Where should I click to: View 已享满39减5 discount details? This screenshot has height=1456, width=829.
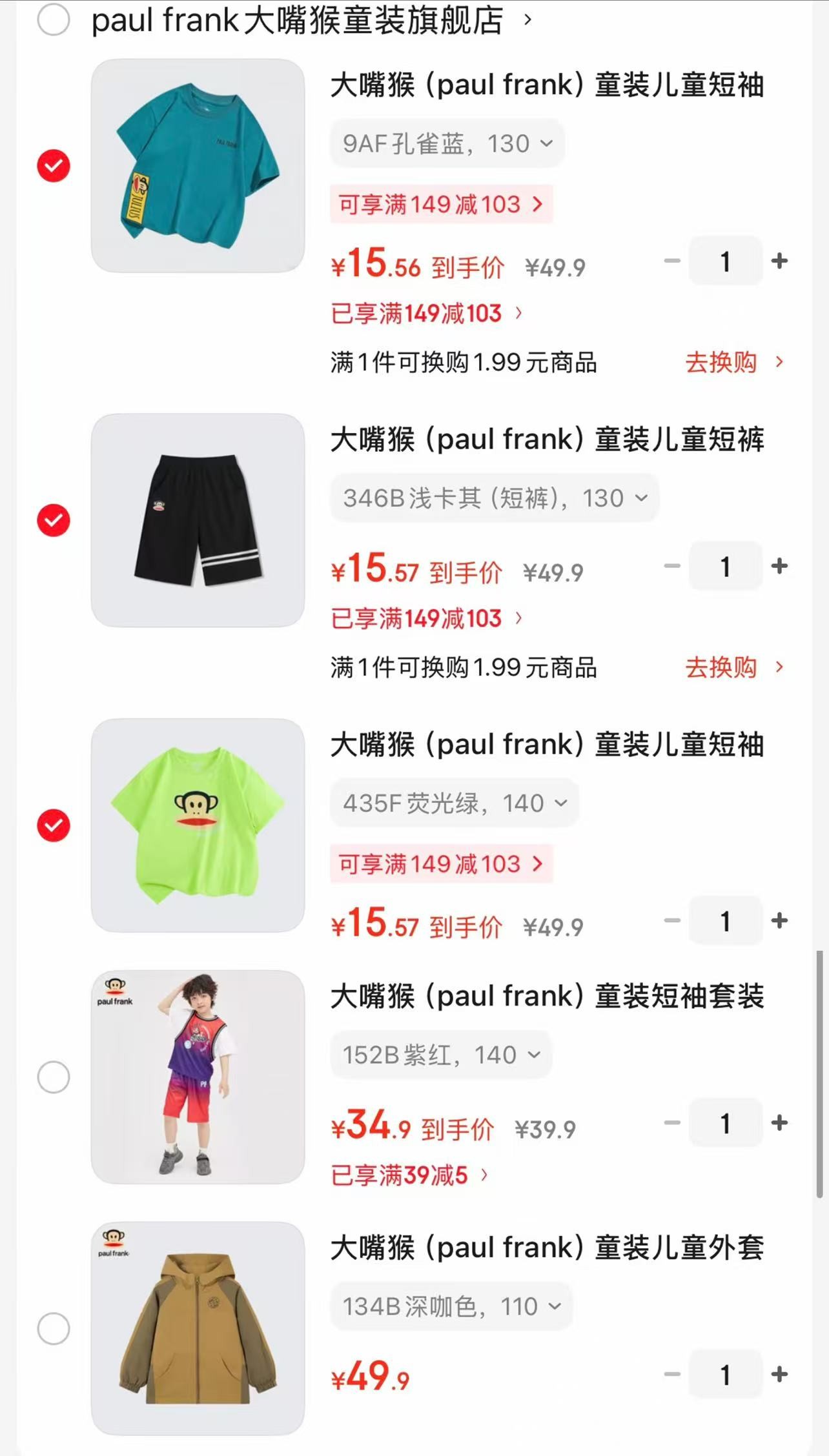pyautogui.click(x=409, y=1175)
